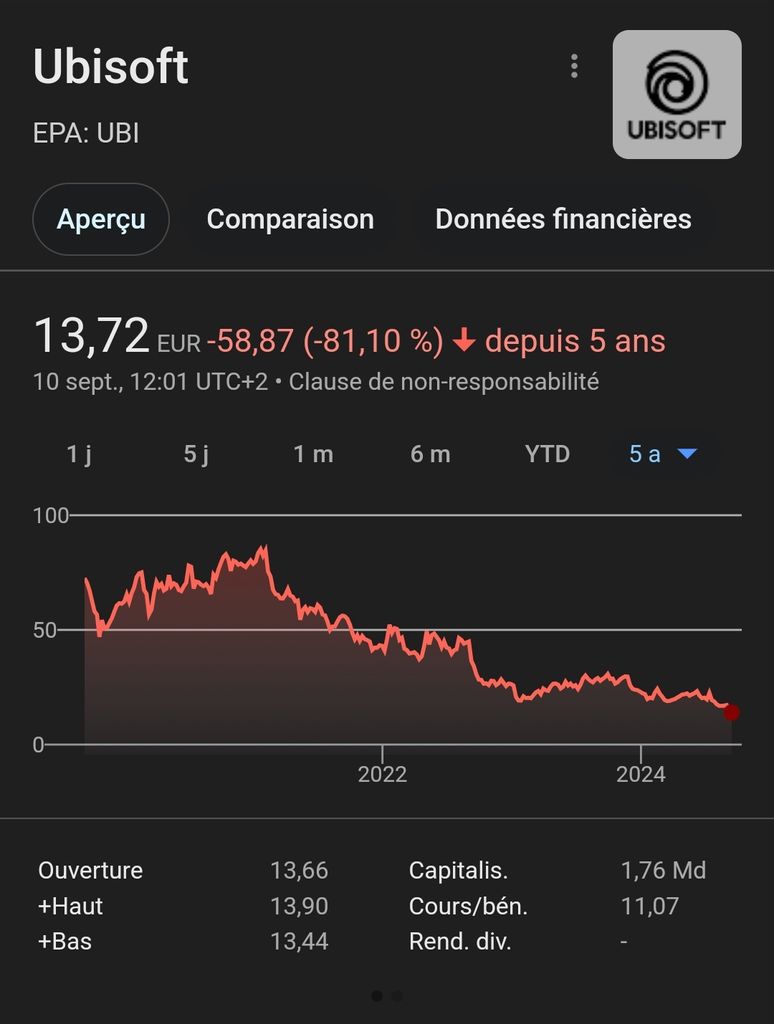Choose the 6 m chart period
774x1024 pixels.
pos(430,454)
